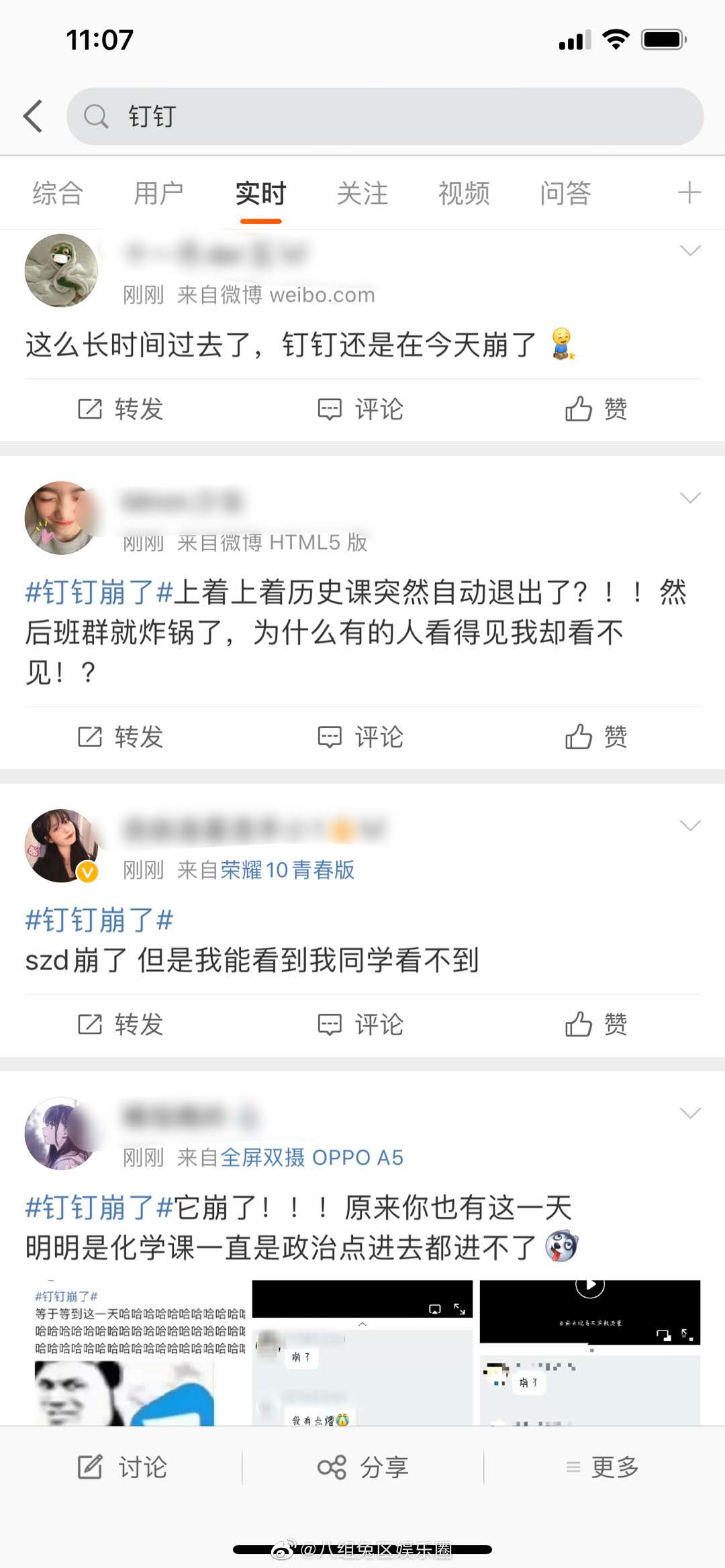Open the 问答 tab
Viewport: 725px width, 1568px height.
(565, 193)
